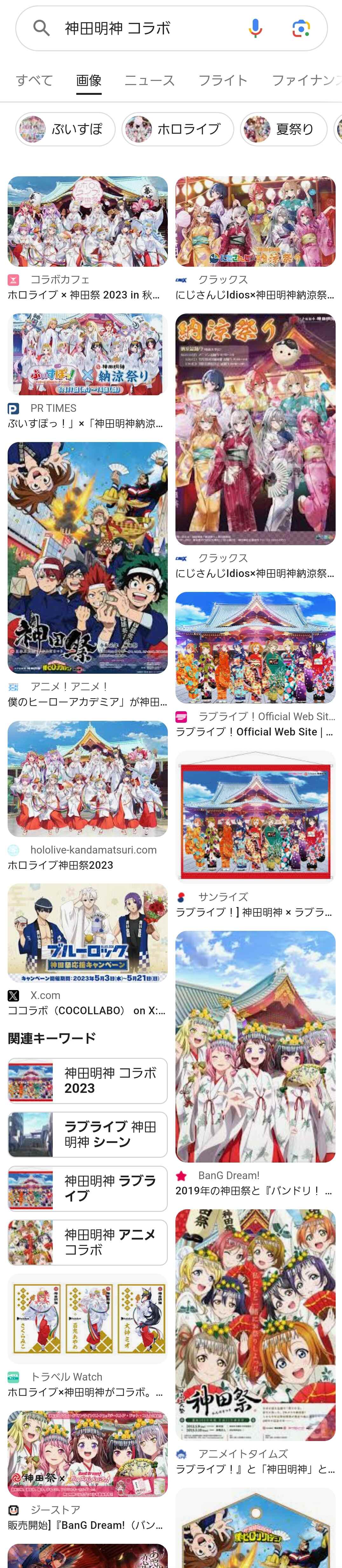This screenshot has height=1568, width=342.
Task: Switch to the フライト tab
Action: click(x=223, y=80)
